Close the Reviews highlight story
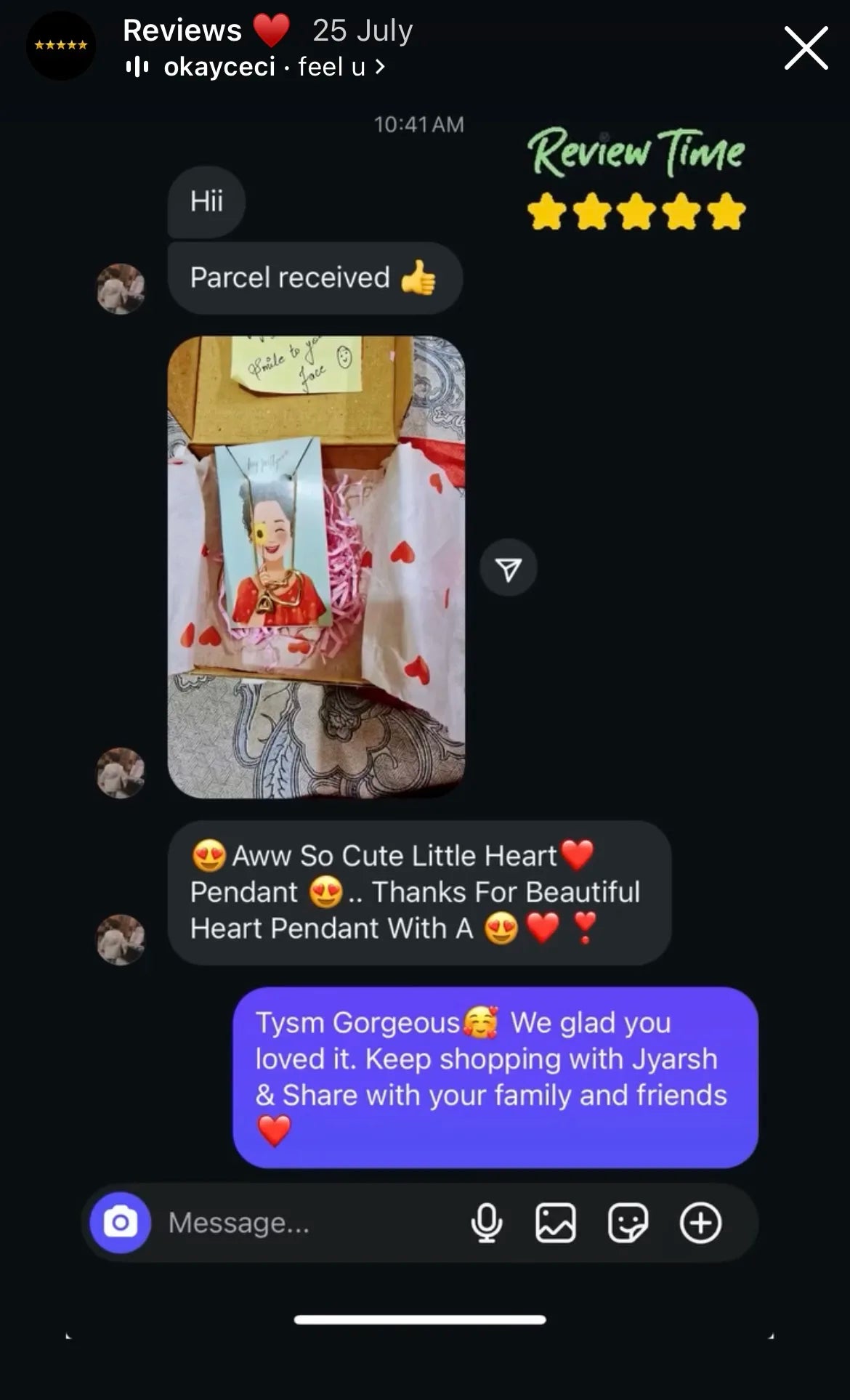 [806, 48]
